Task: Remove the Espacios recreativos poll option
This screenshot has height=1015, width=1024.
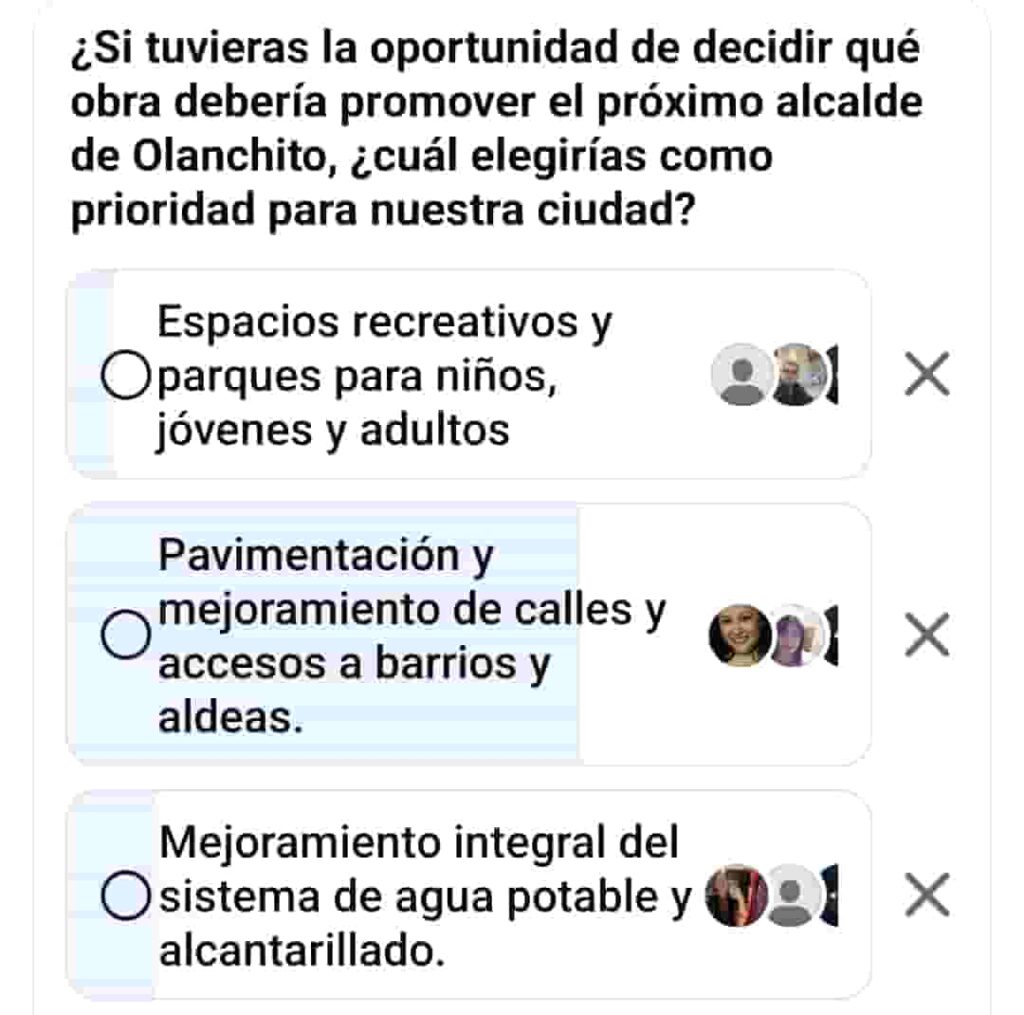Action: 926,376
